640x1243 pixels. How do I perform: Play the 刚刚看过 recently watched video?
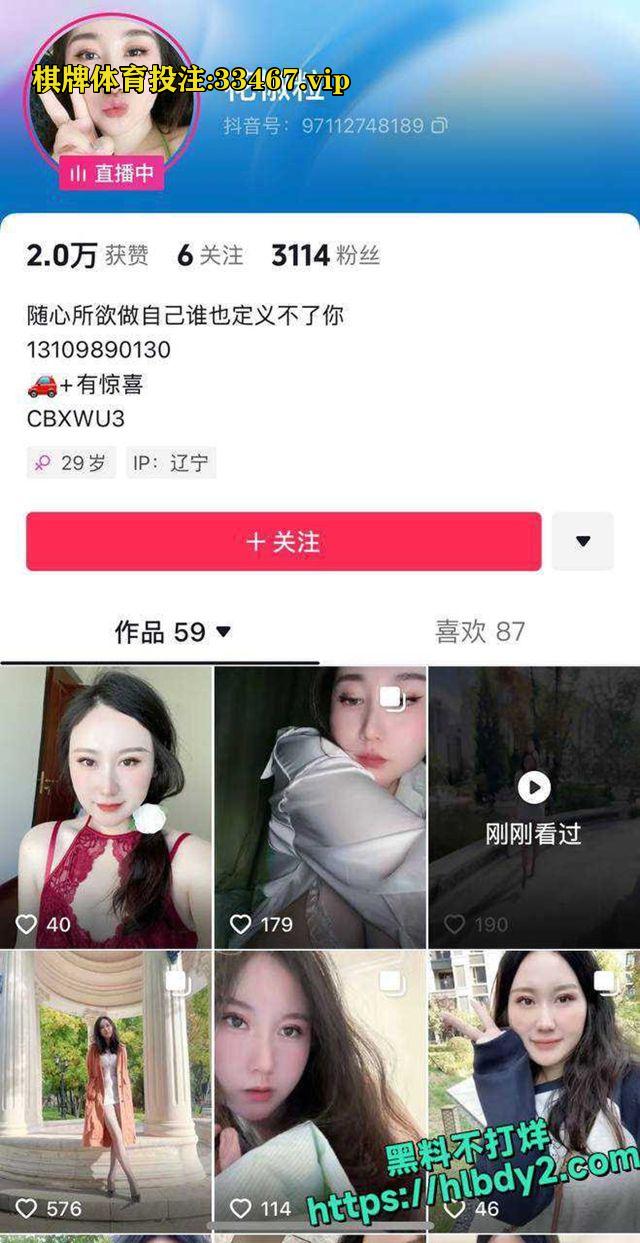(534, 807)
